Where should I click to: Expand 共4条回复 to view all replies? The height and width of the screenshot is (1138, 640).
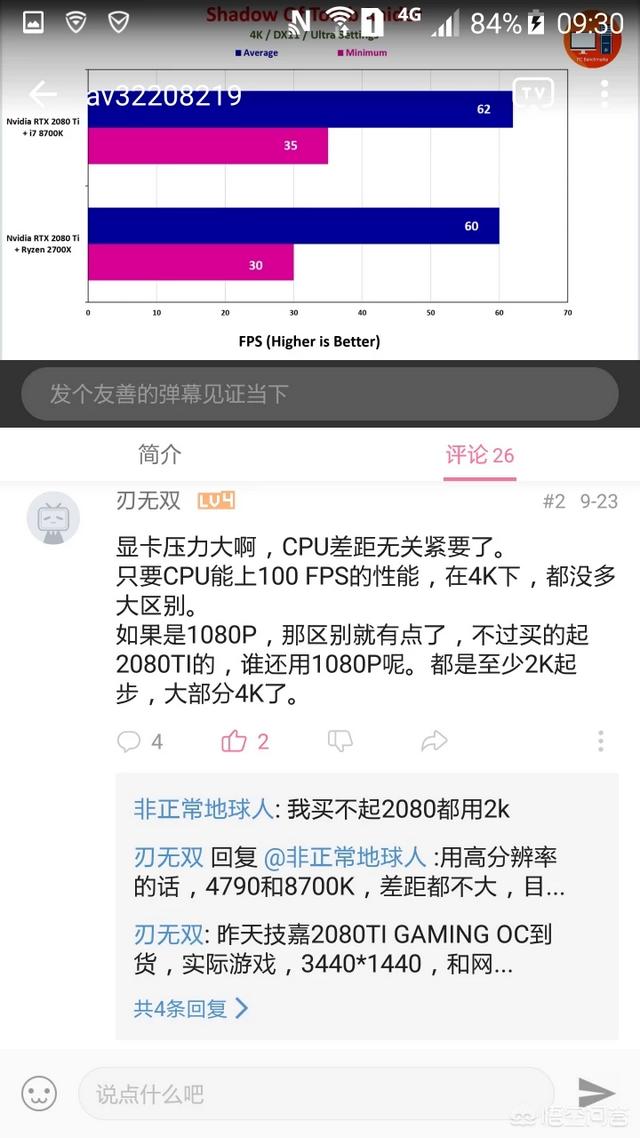[191, 1007]
